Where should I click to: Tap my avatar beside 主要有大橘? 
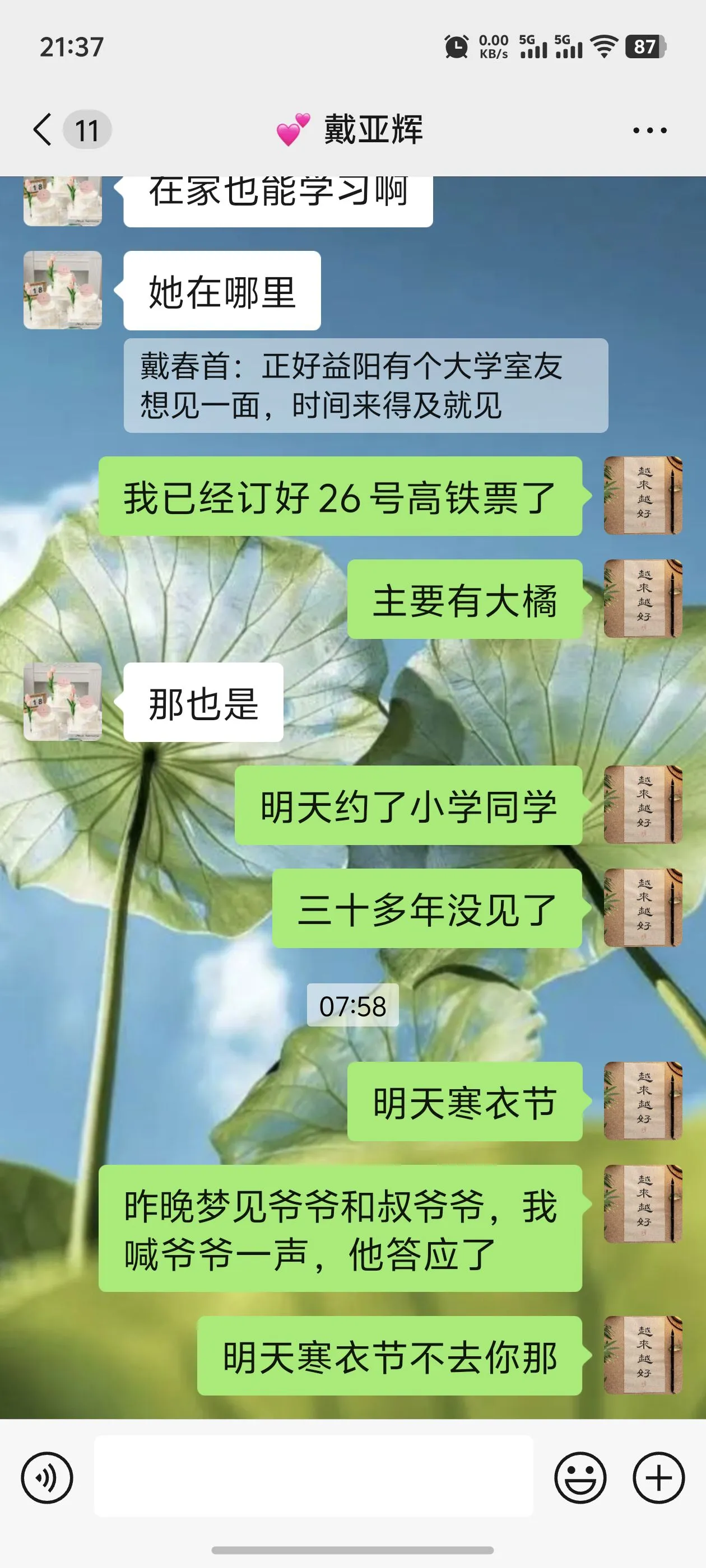coord(642,599)
